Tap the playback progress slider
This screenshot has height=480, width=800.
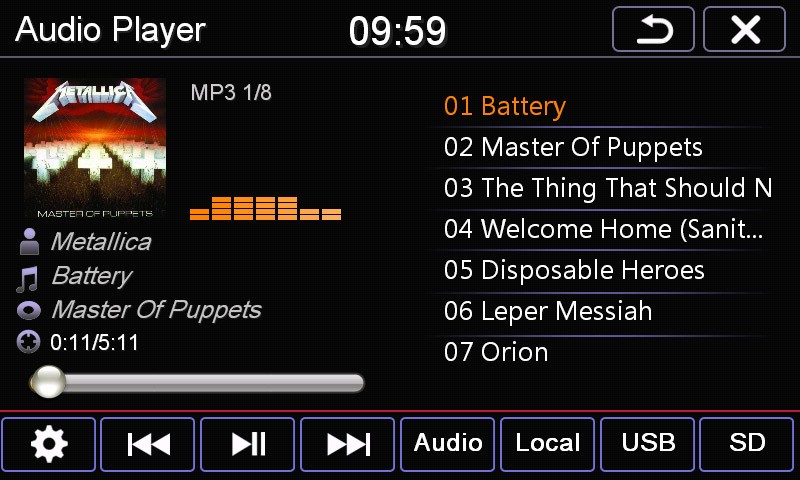200,382
